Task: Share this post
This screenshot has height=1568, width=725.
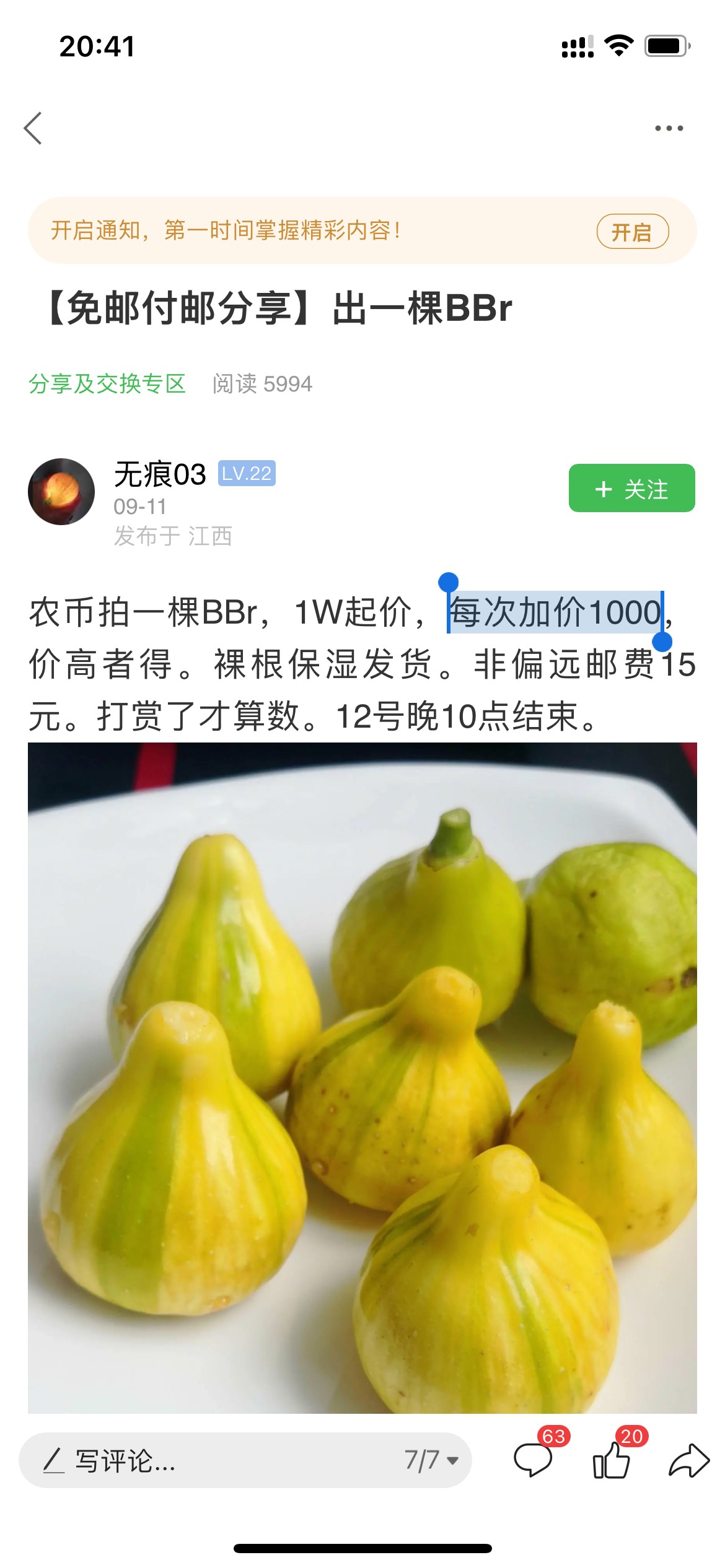Action: pyautogui.click(x=688, y=1460)
